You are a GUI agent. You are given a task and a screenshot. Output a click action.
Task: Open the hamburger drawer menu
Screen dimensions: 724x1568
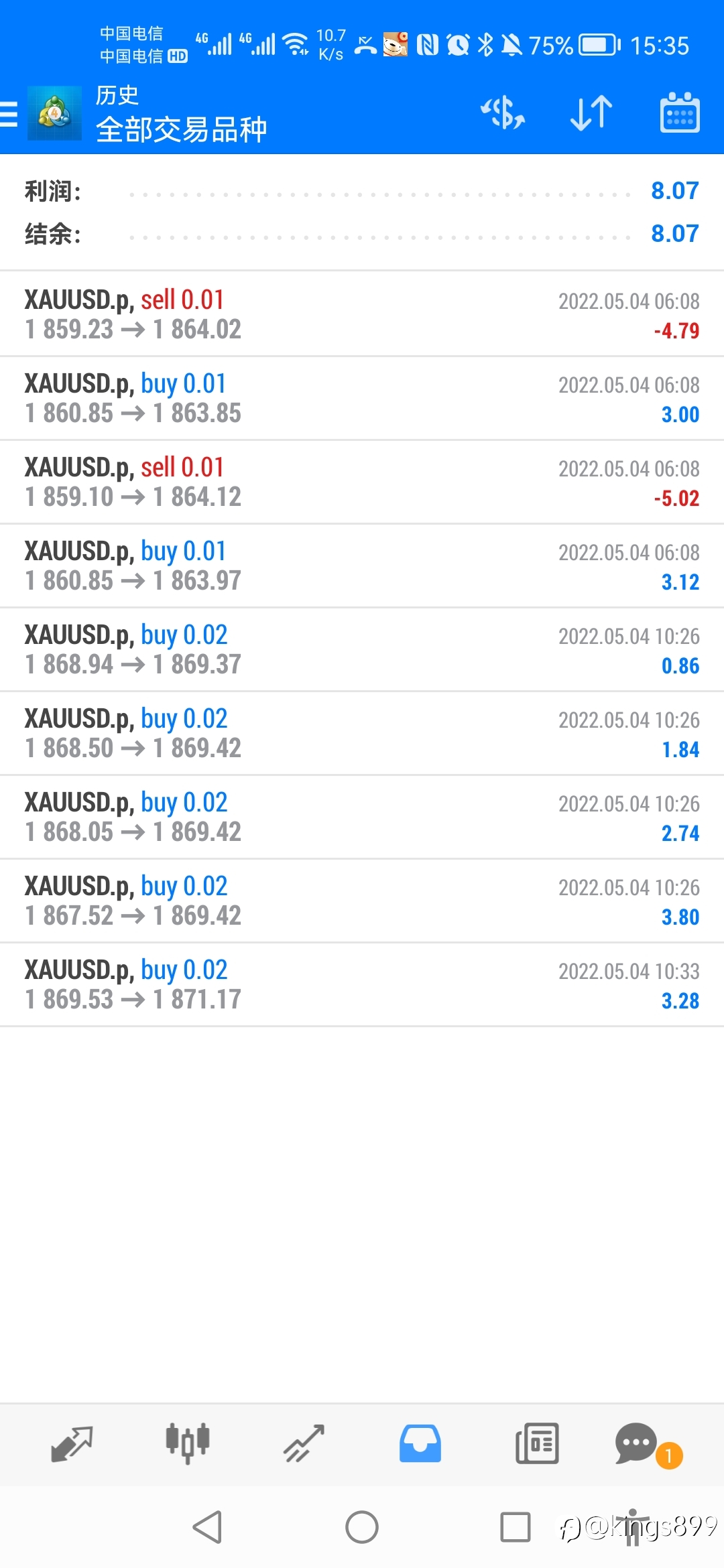pos(9,113)
